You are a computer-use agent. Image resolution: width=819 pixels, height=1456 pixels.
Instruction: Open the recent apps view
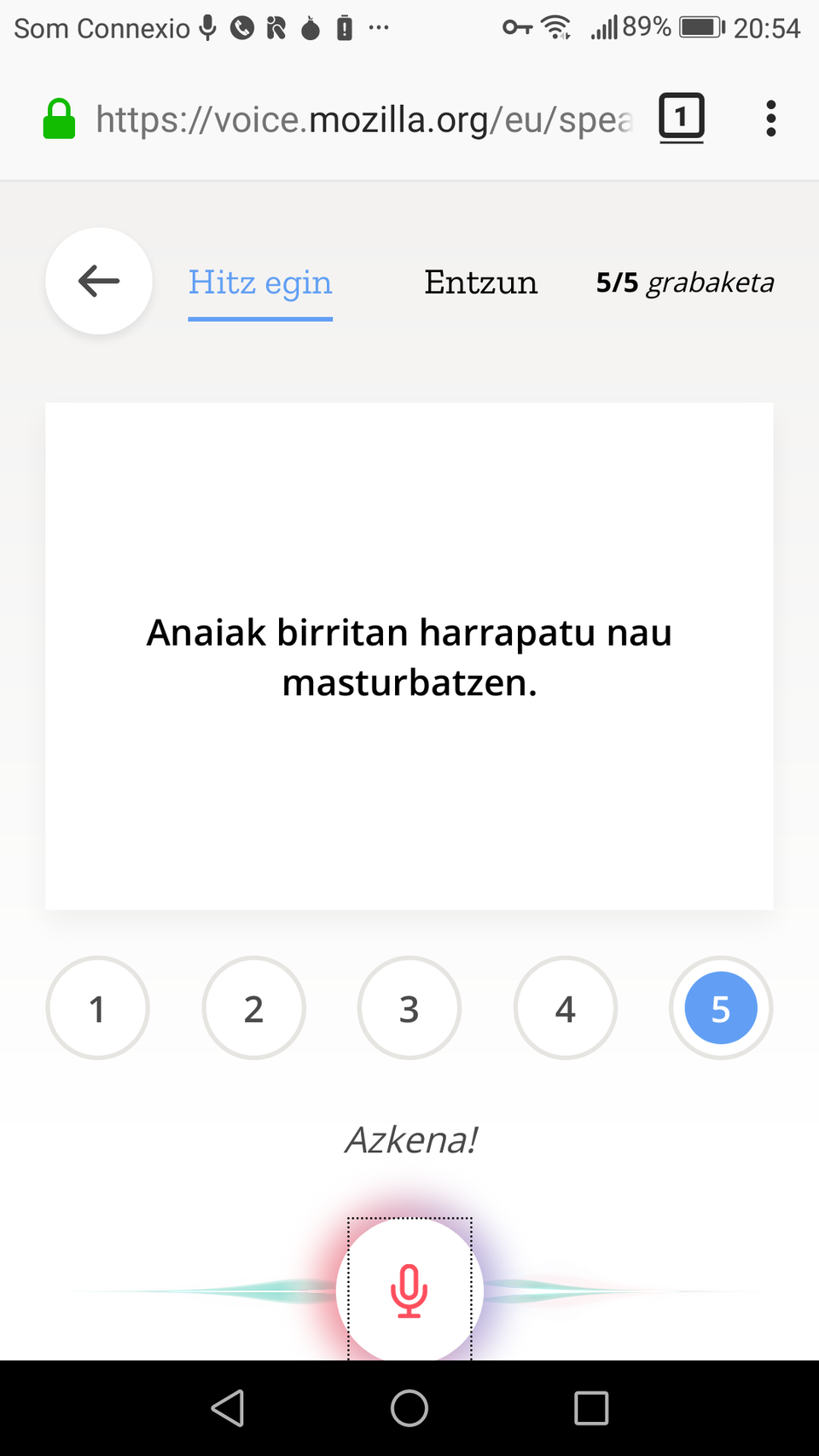[591, 1407]
